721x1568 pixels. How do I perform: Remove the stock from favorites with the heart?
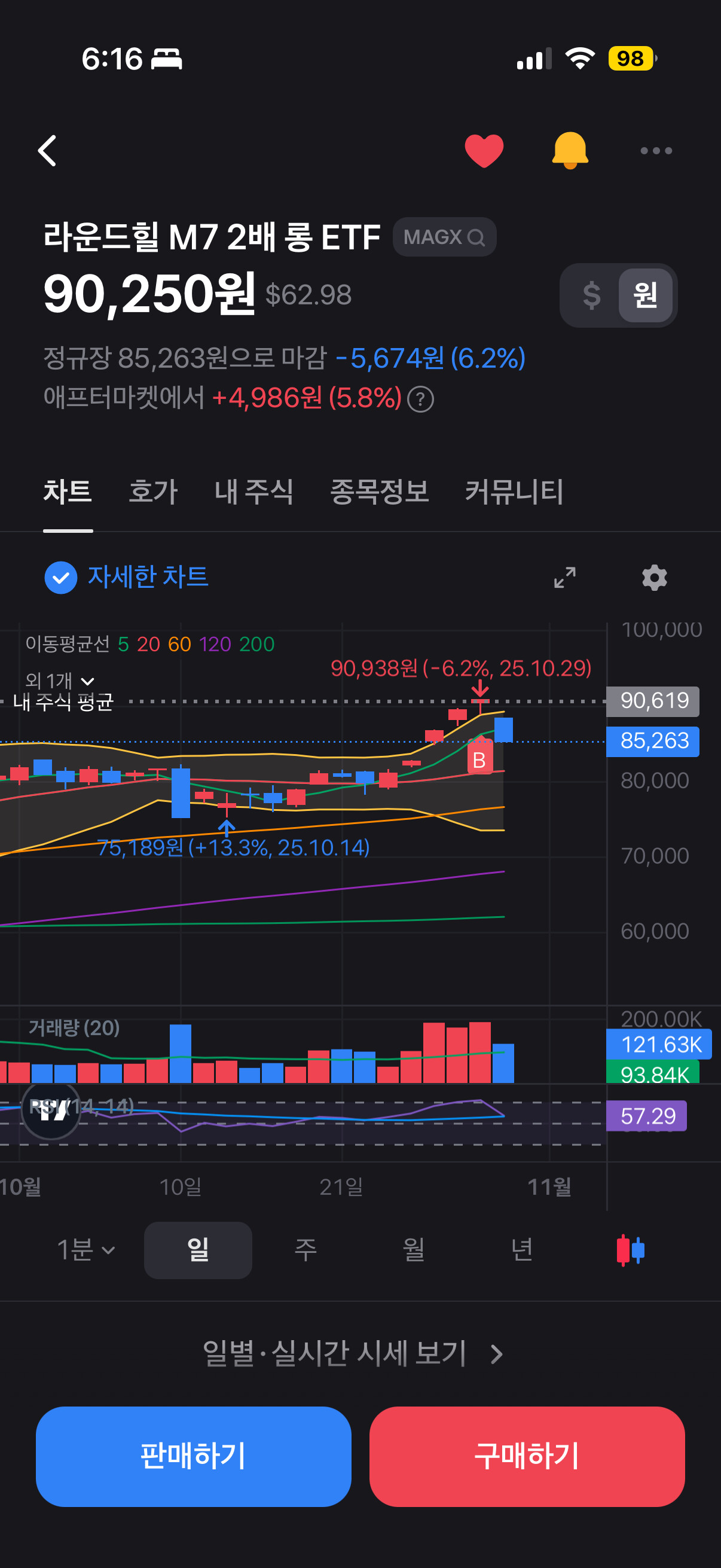pyautogui.click(x=484, y=150)
